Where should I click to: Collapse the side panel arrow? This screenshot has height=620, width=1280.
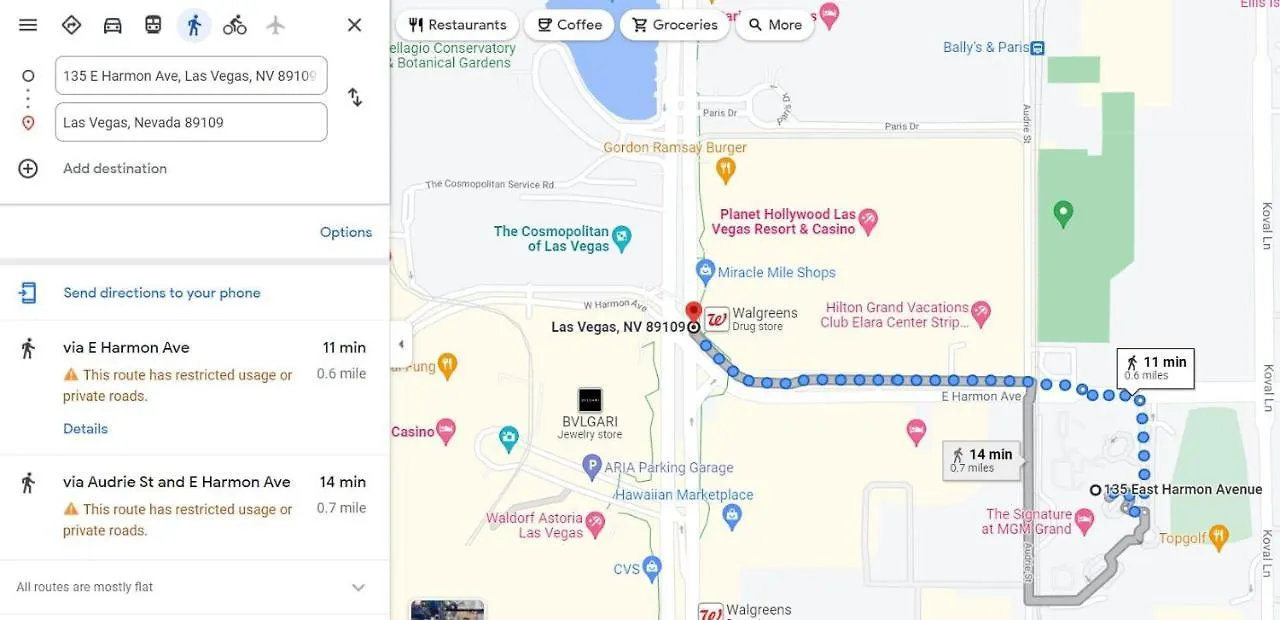point(401,344)
